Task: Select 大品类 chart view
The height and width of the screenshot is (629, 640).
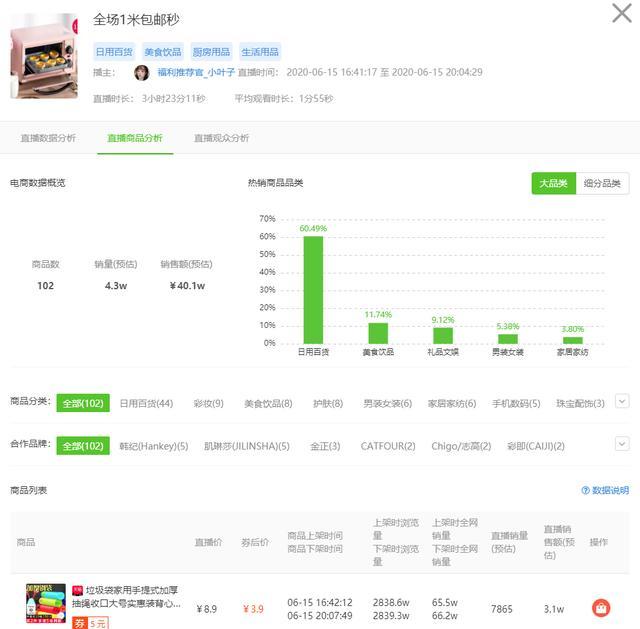Action: [x=553, y=184]
